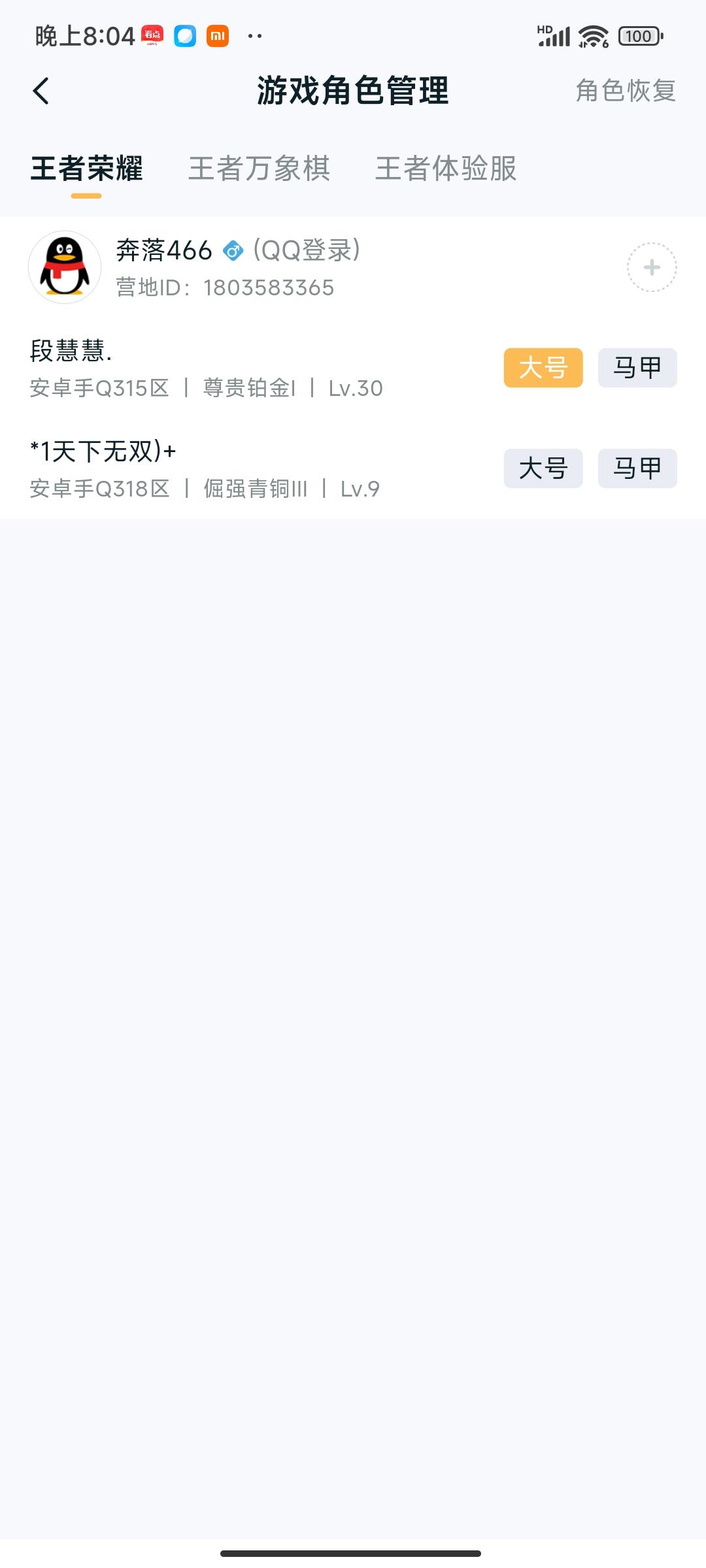Expand the hidden notifications via the two dots
Screen dimensions: 706x1568
point(255,37)
